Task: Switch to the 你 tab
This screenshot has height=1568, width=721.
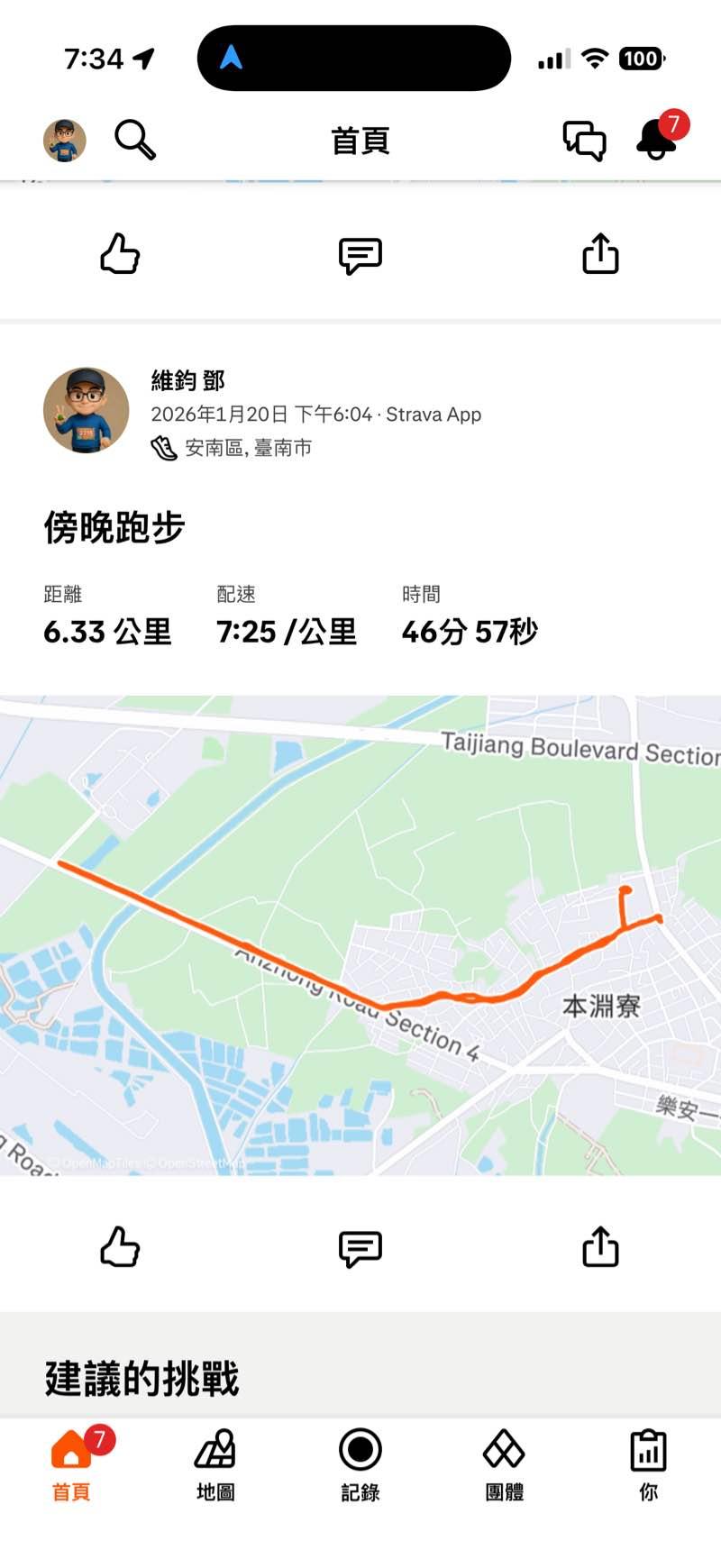Action: 648,1463
